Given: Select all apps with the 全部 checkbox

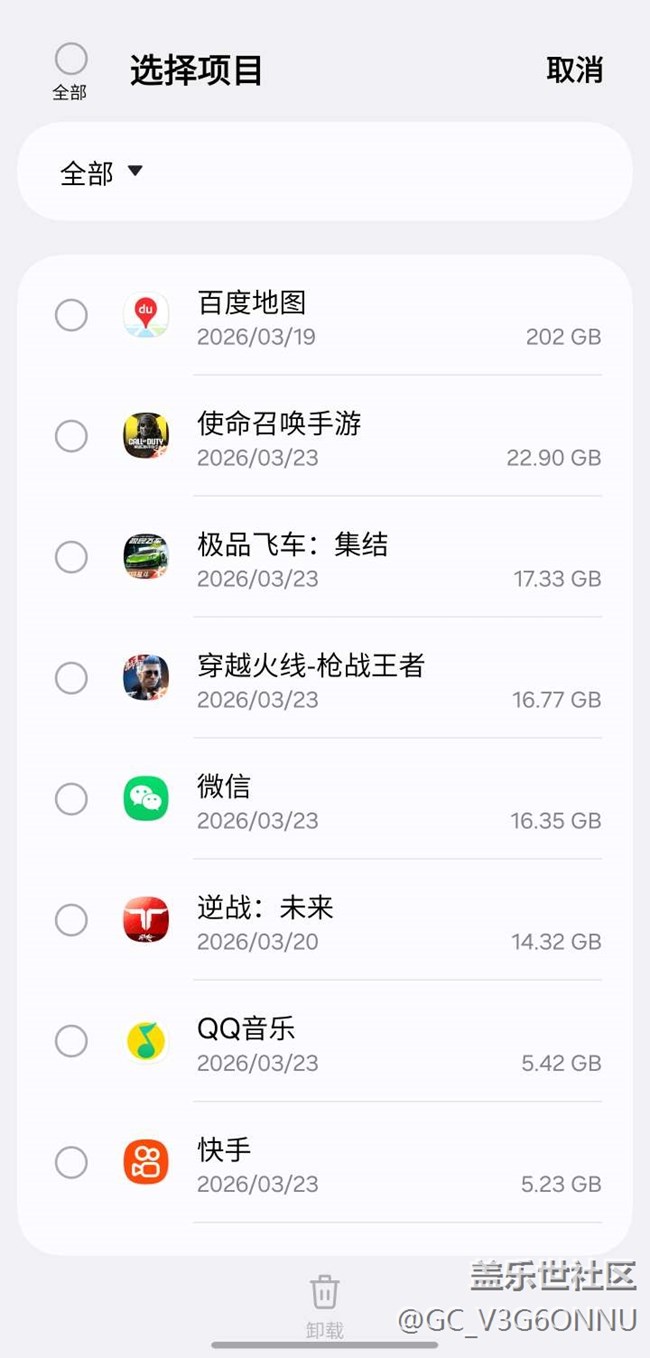Looking at the screenshot, I should pyautogui.click(x=71, y=60).
